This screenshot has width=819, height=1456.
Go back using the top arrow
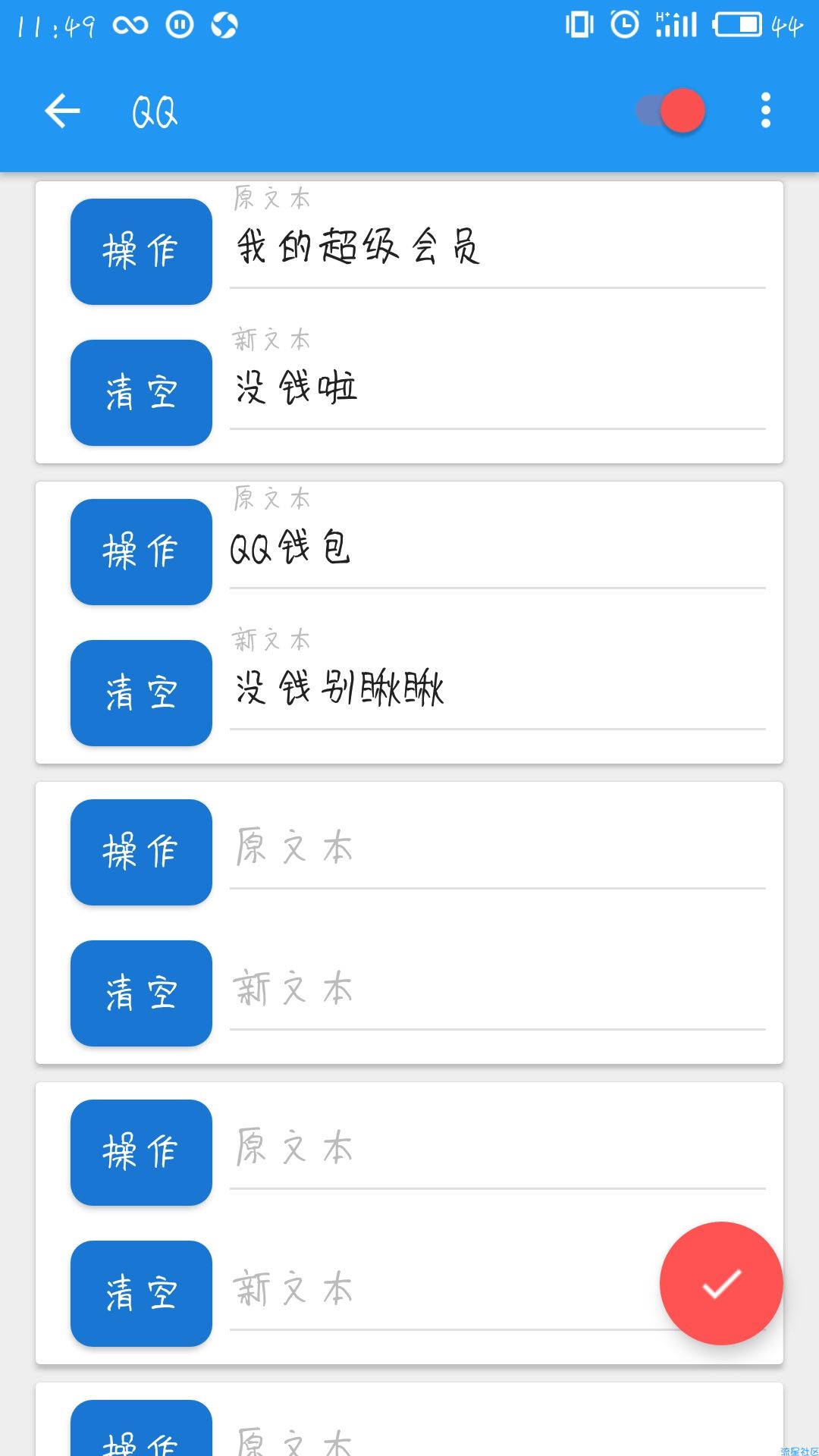pos(62,111)
